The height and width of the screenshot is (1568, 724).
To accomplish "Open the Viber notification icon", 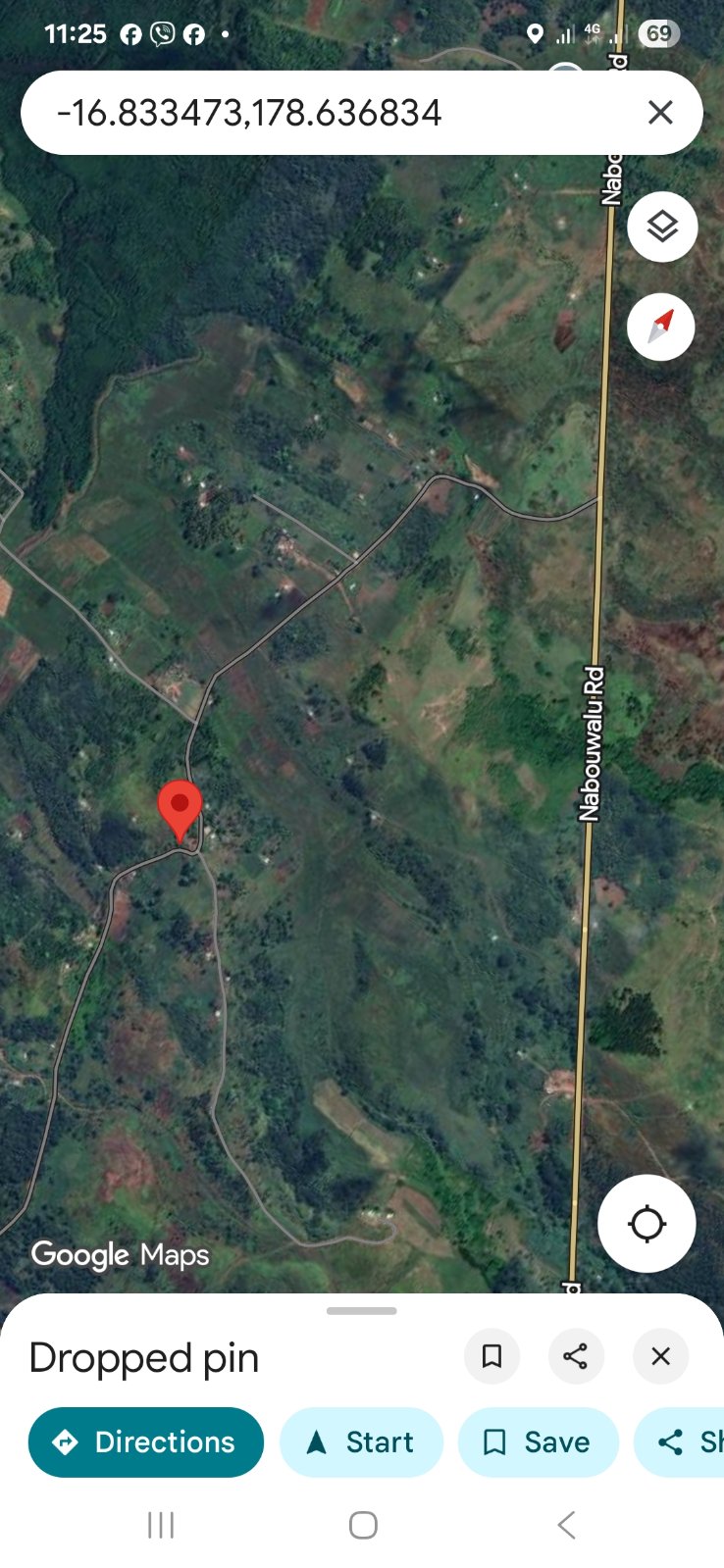I will pos(161,33).
